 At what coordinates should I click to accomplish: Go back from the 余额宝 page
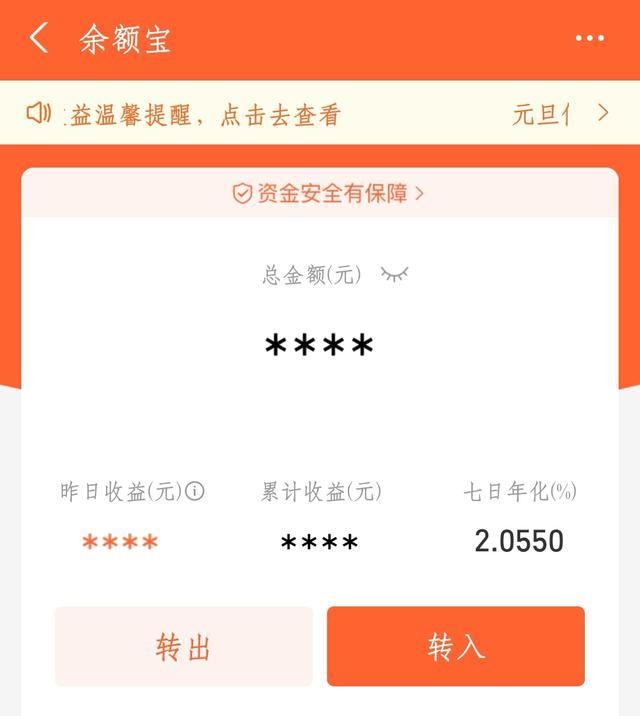(38, 39)
